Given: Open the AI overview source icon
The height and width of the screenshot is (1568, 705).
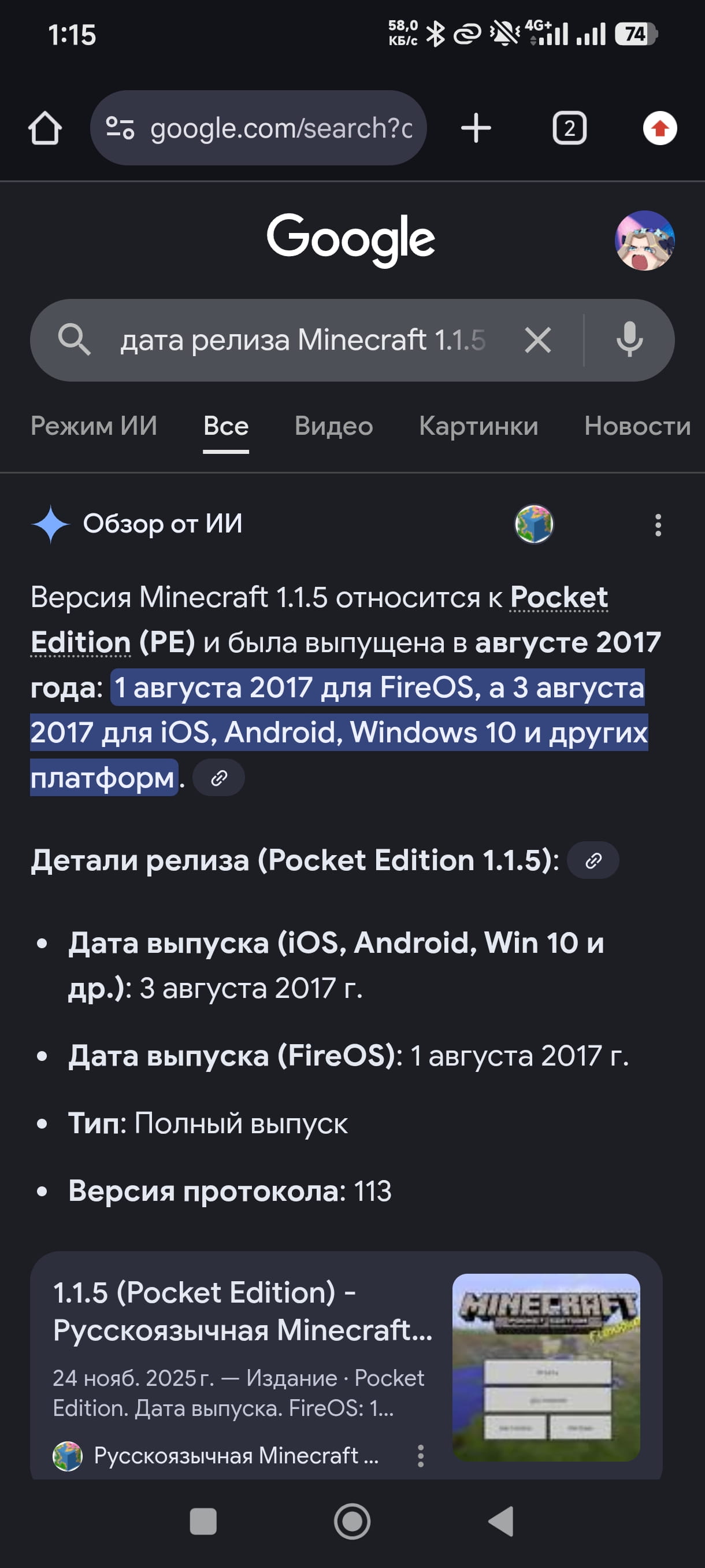Looking at the screenshot, I should click(533, 524).
